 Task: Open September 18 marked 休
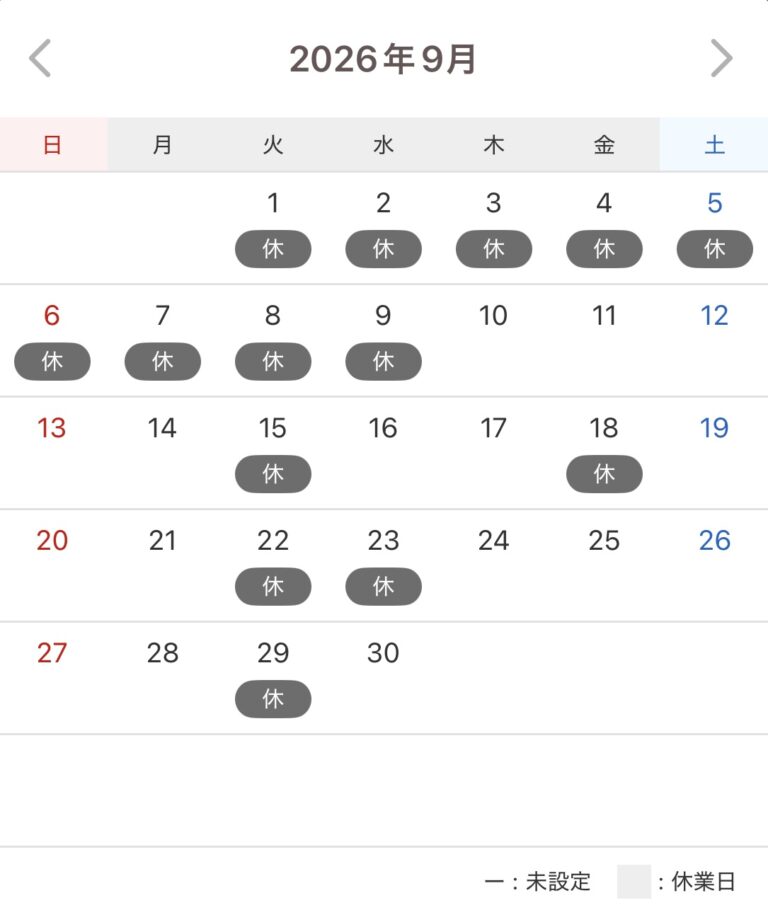pos(604,453)
